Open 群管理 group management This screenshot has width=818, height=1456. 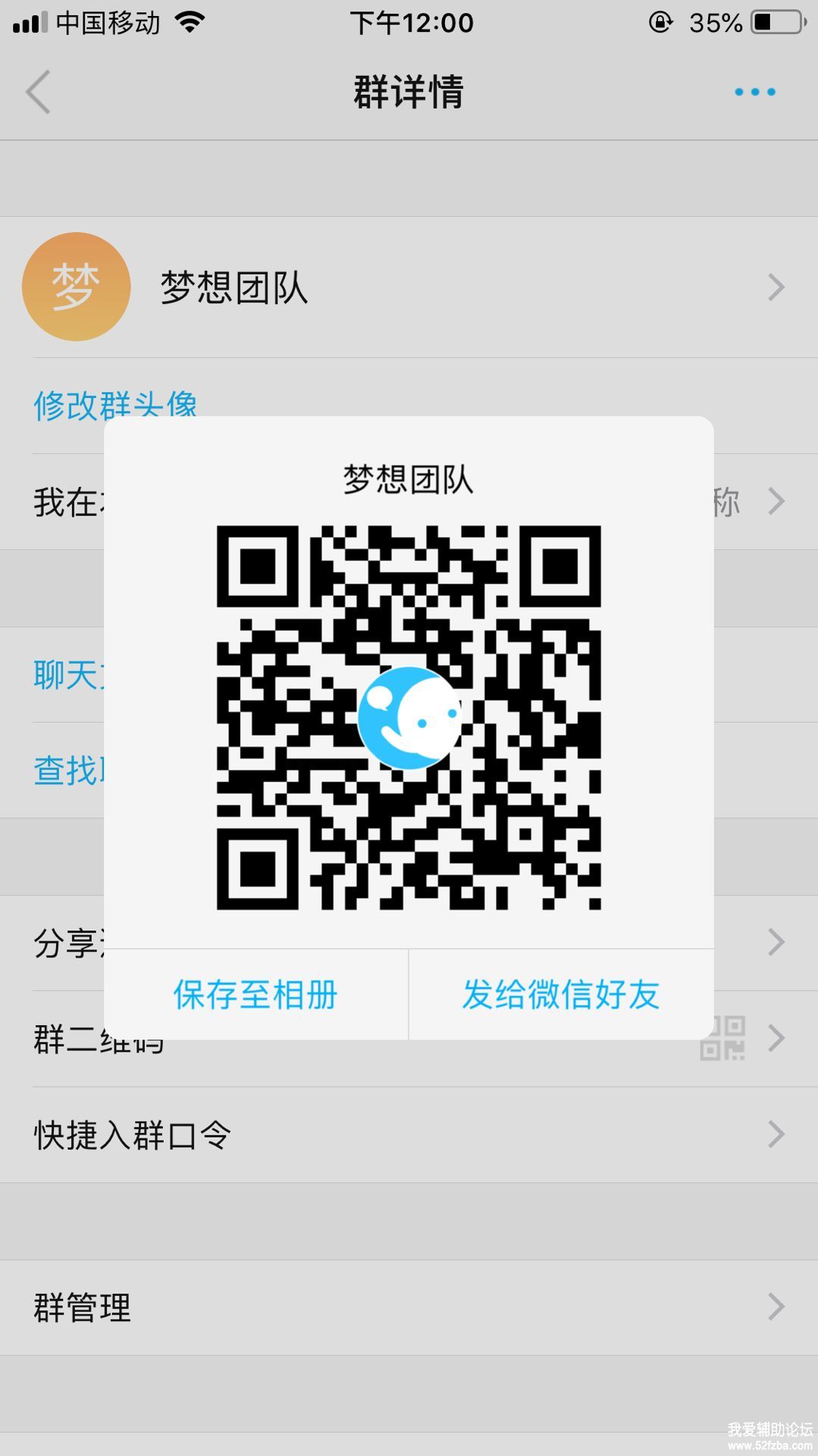[409, 1307]
